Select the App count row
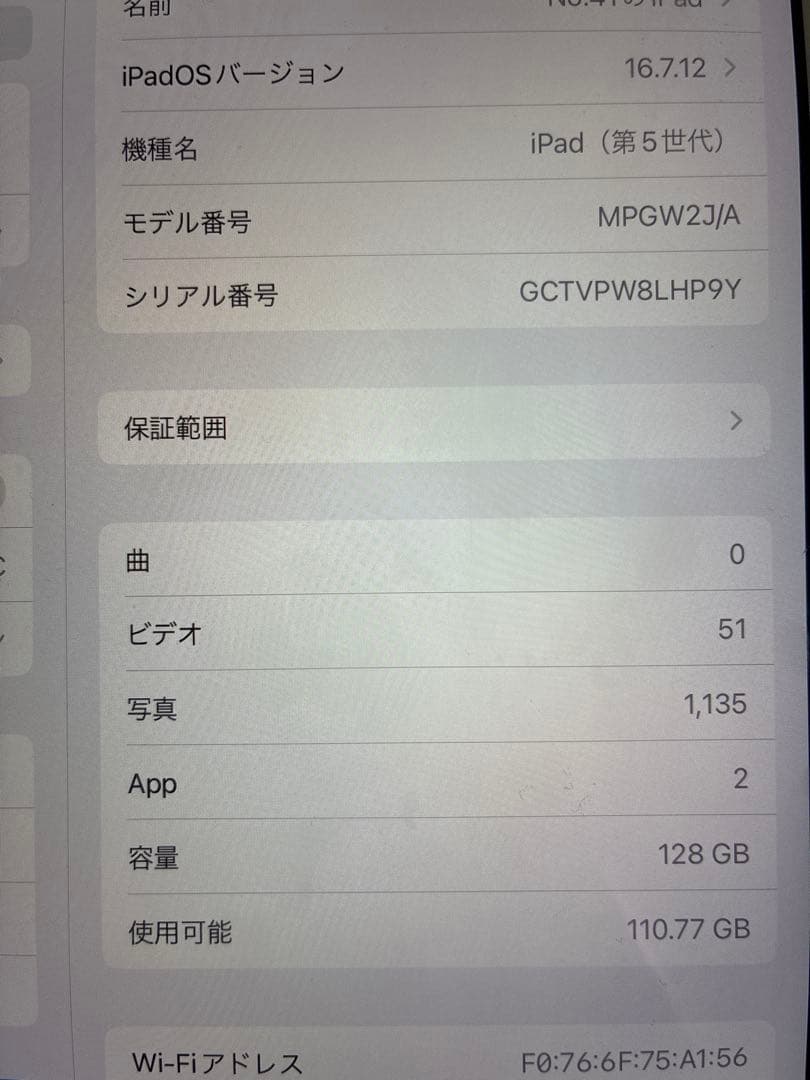 point(430,783)
